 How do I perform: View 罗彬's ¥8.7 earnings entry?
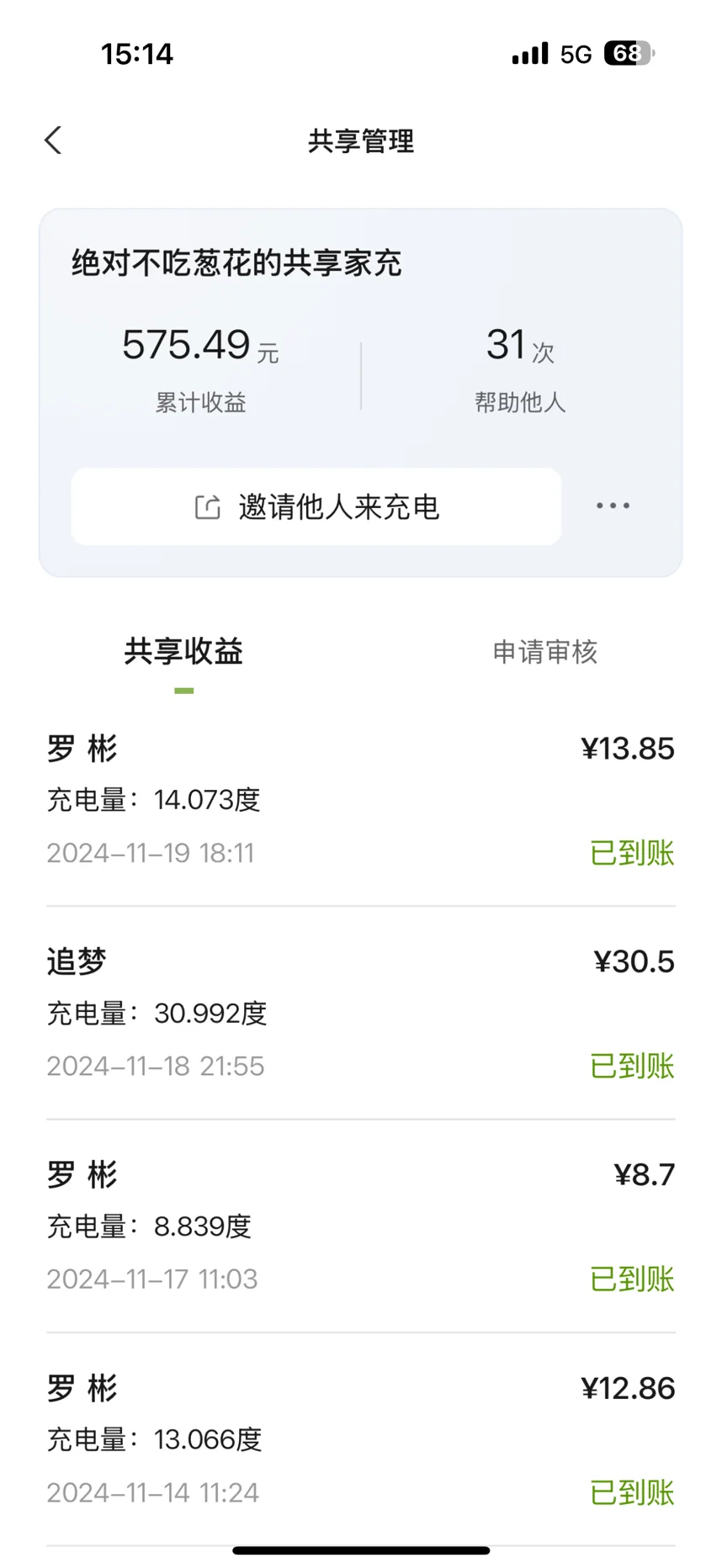[360, 1226]
